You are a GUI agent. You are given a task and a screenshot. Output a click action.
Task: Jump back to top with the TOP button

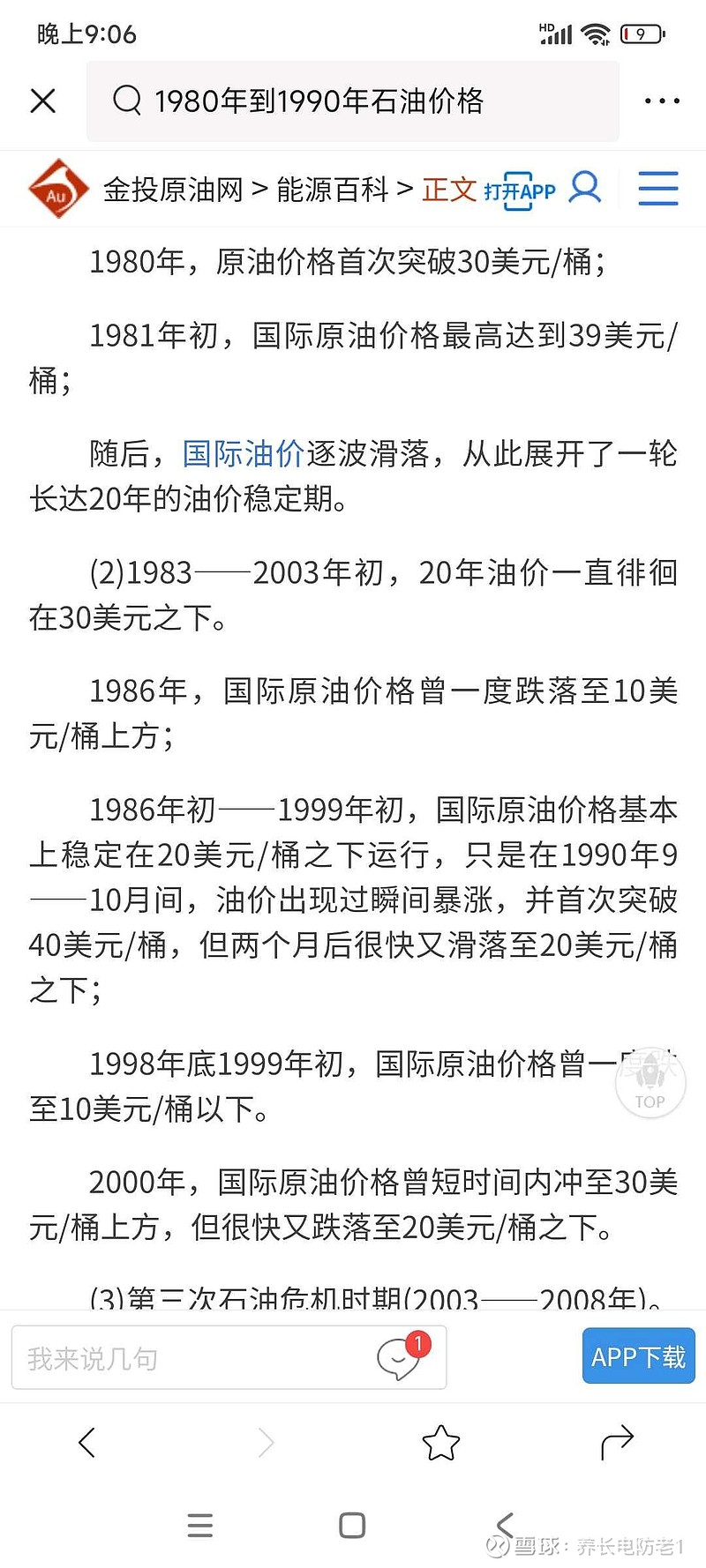[650, 1084]
